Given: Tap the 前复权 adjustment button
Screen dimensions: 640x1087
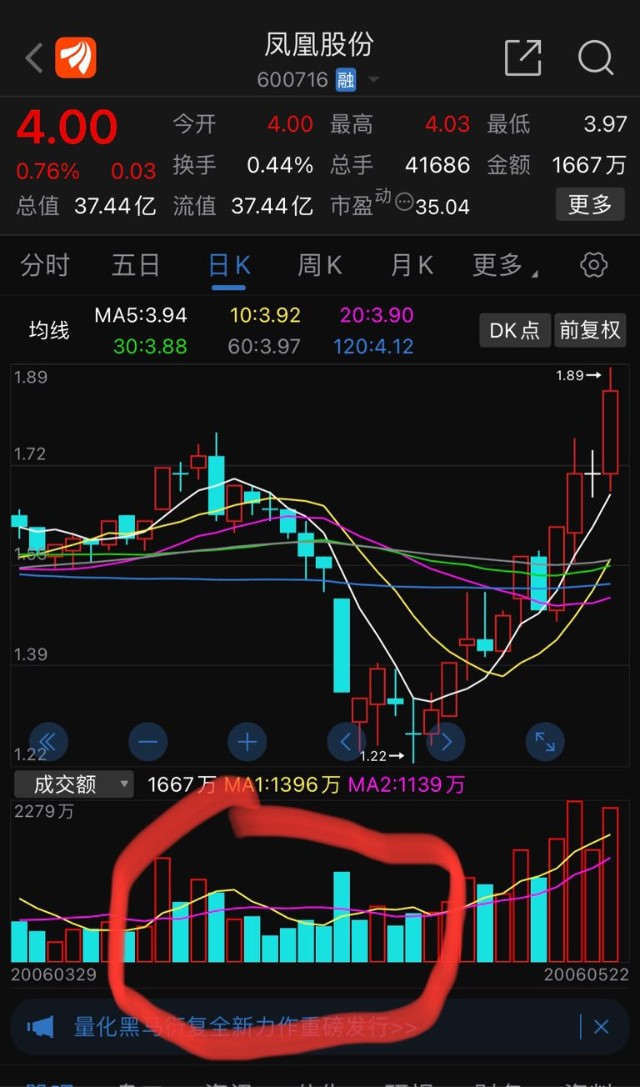Looking at the screenshot, I should (590, 330).
